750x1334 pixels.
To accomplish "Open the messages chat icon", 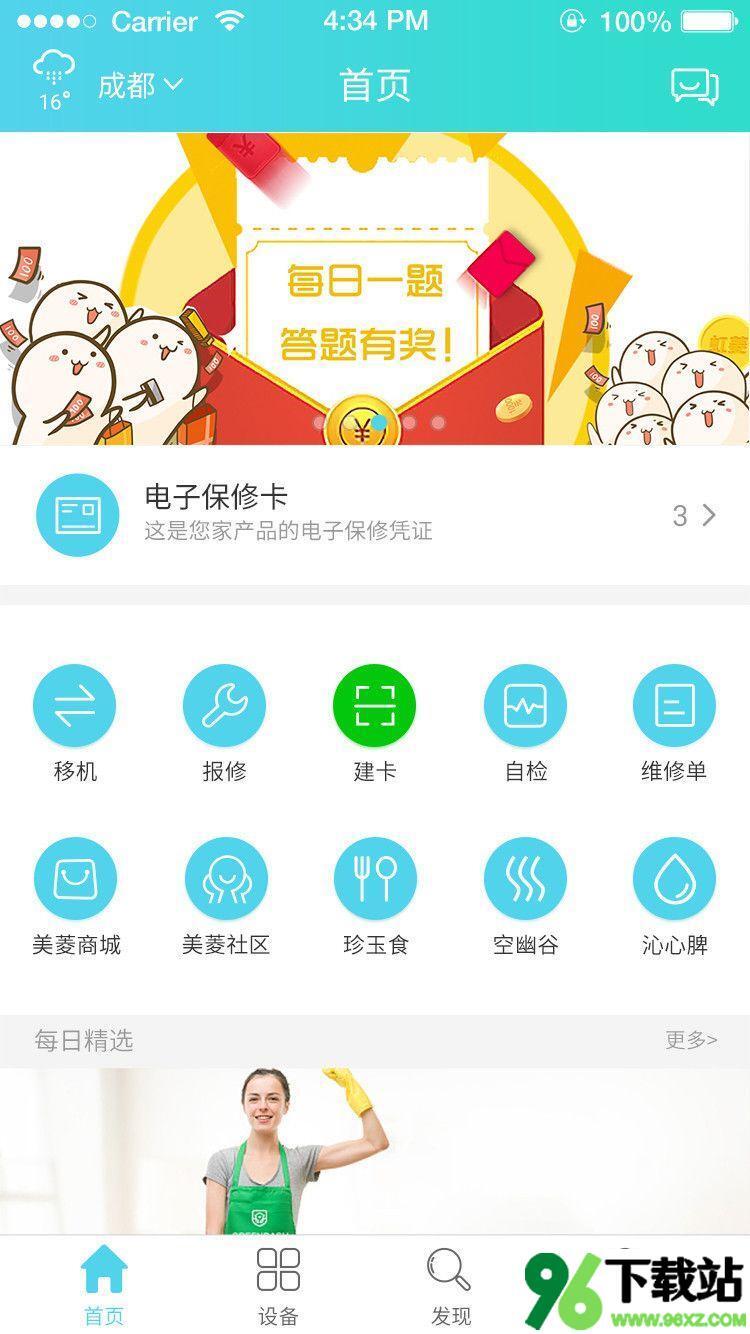I will [694, 87].
